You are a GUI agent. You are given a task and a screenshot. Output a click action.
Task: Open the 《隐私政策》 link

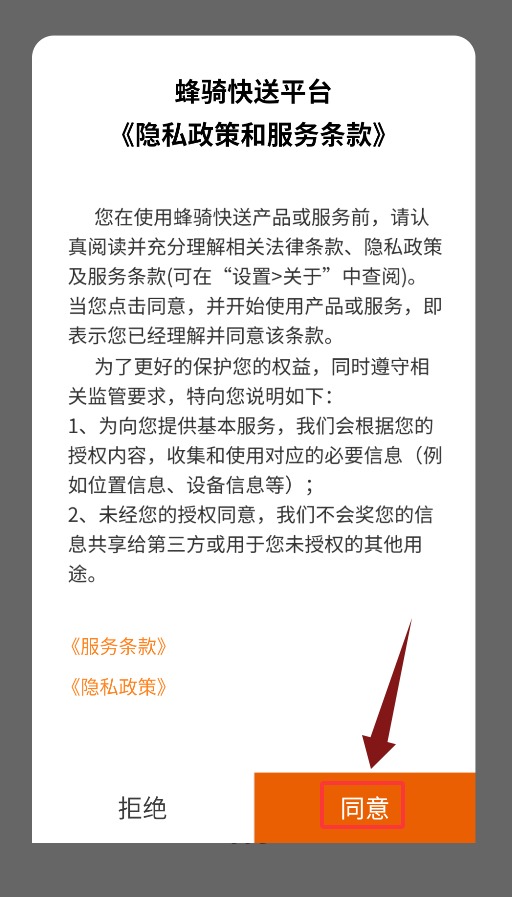[118, 686]
